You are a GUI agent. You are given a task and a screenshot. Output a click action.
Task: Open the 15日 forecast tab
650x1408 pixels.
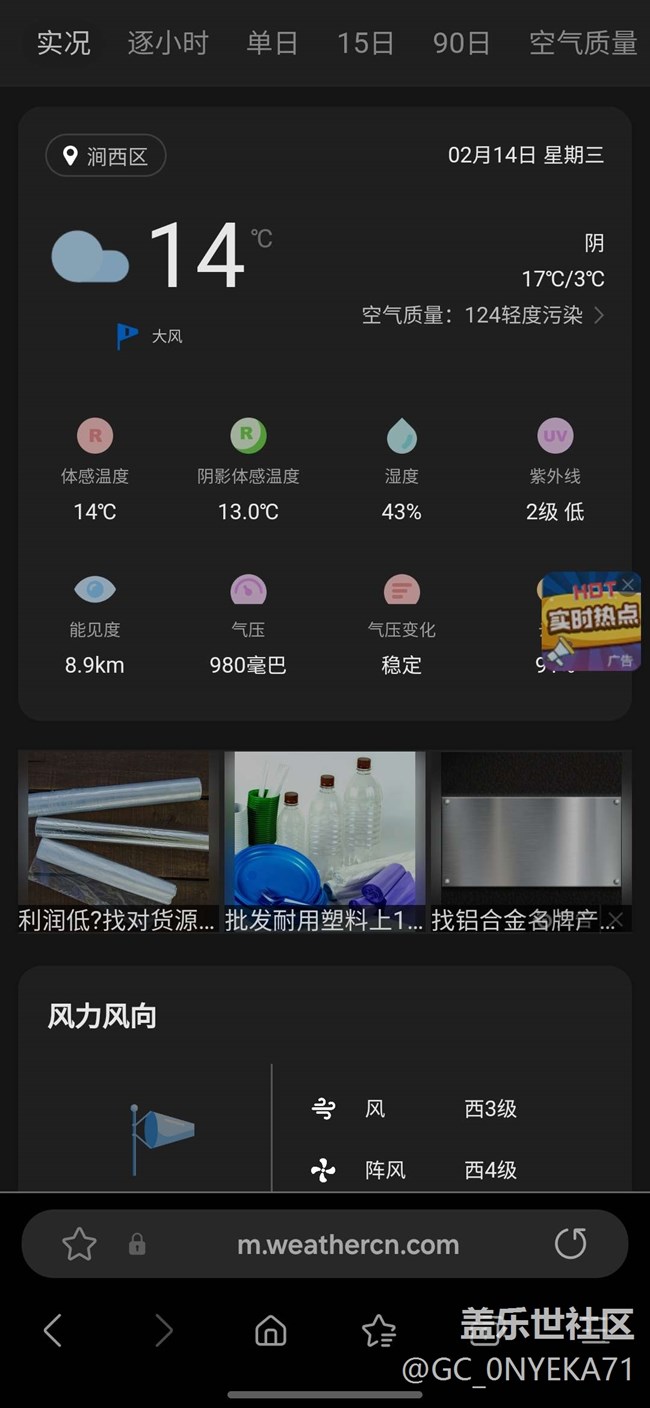(365, 43)
